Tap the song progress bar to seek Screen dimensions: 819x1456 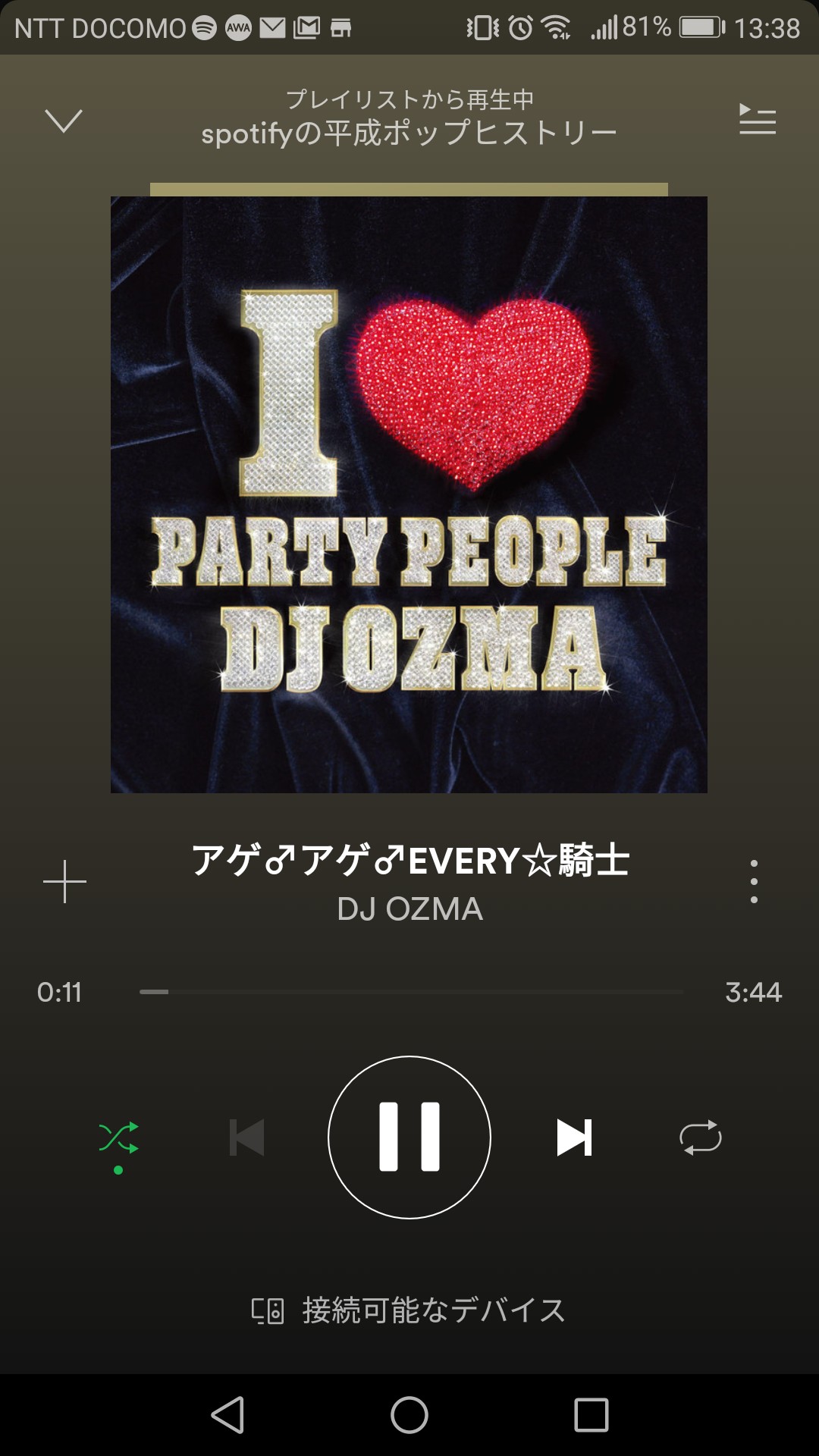coord(411,992)
